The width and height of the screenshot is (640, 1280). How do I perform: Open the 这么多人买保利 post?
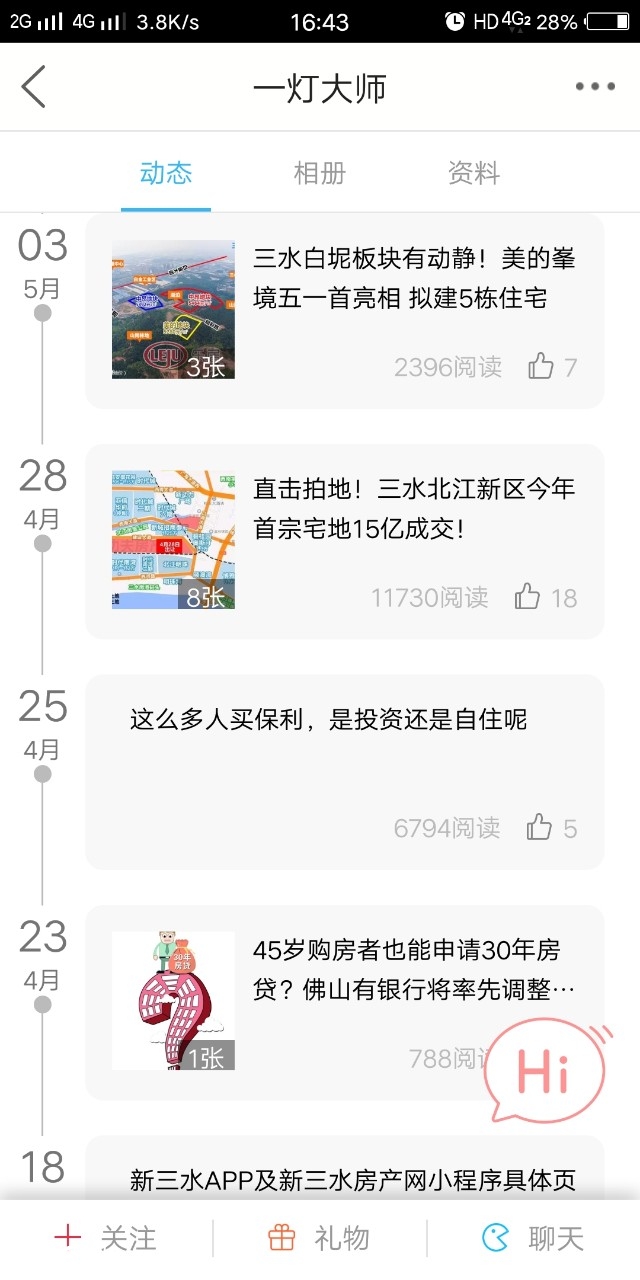328,720
